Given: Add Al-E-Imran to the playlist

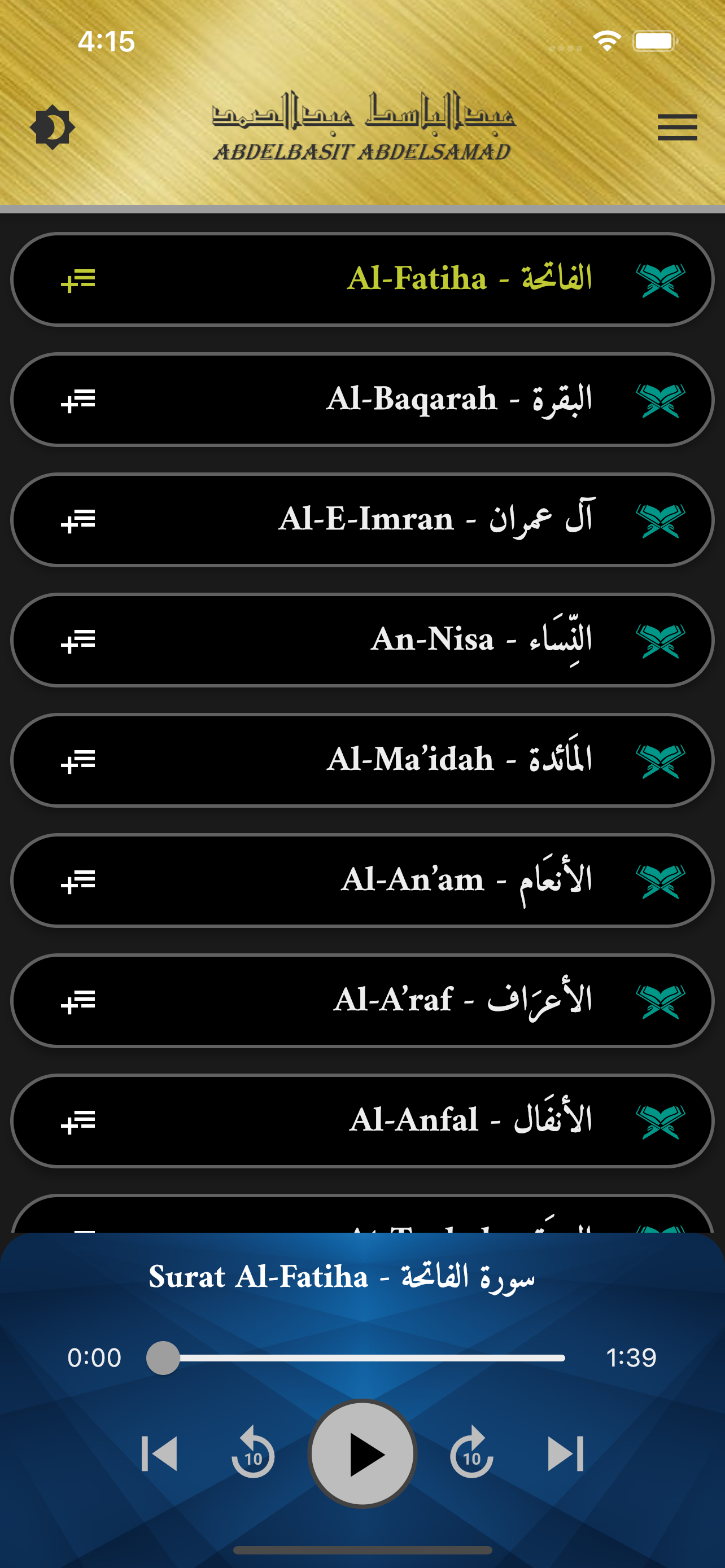Looking at the screenshot, I should tap(78, 521).
